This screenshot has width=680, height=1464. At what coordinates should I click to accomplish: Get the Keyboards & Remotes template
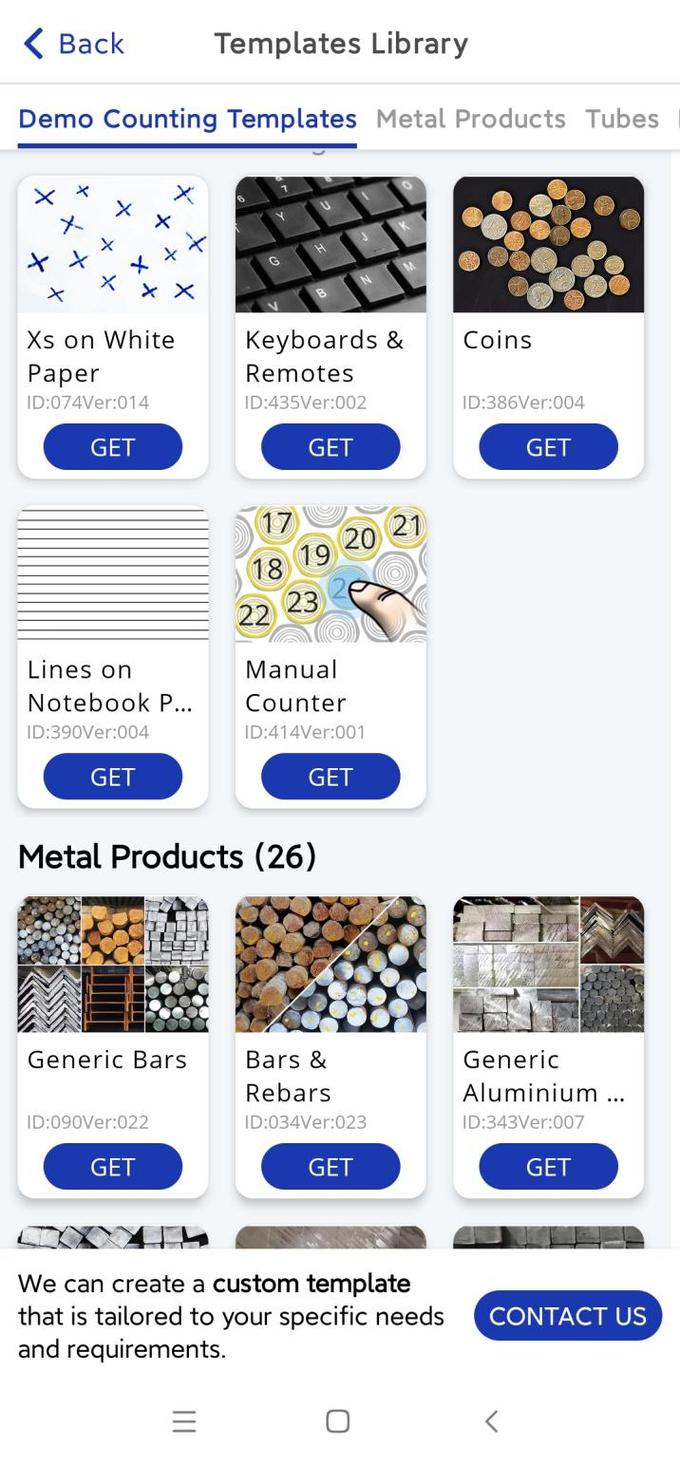click(x=330, y=447)
